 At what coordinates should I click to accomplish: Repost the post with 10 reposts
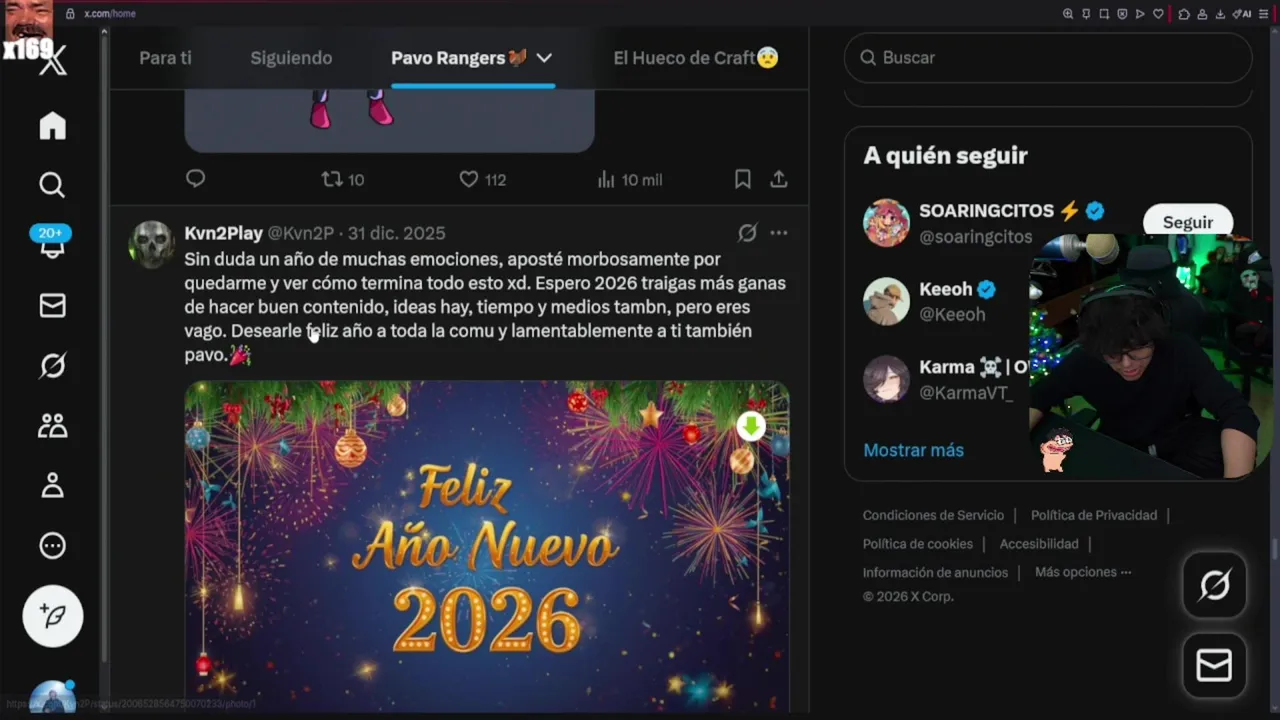pyautogui.click(x=332, y=180)
